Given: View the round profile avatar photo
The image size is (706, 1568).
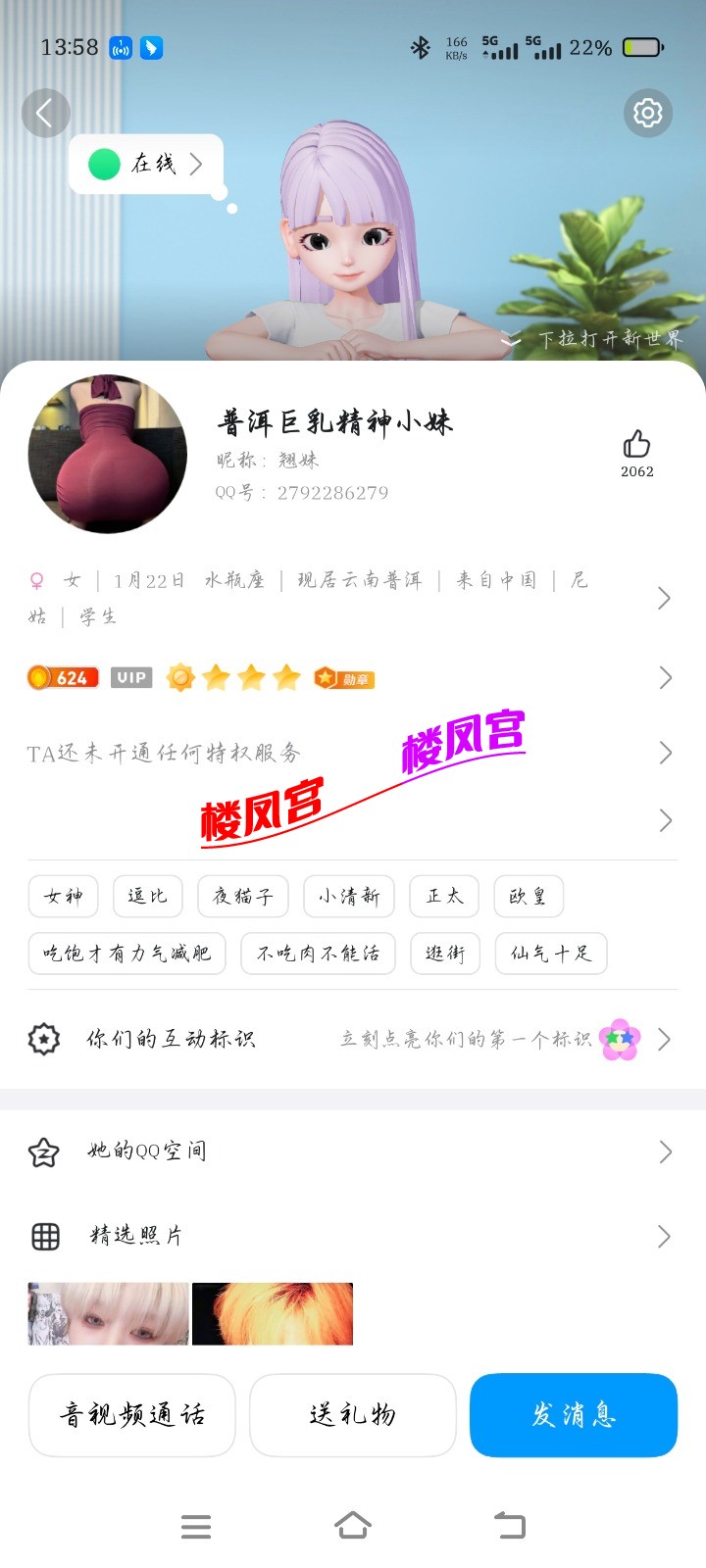Looking at the screenshot, I should [108, 455].
